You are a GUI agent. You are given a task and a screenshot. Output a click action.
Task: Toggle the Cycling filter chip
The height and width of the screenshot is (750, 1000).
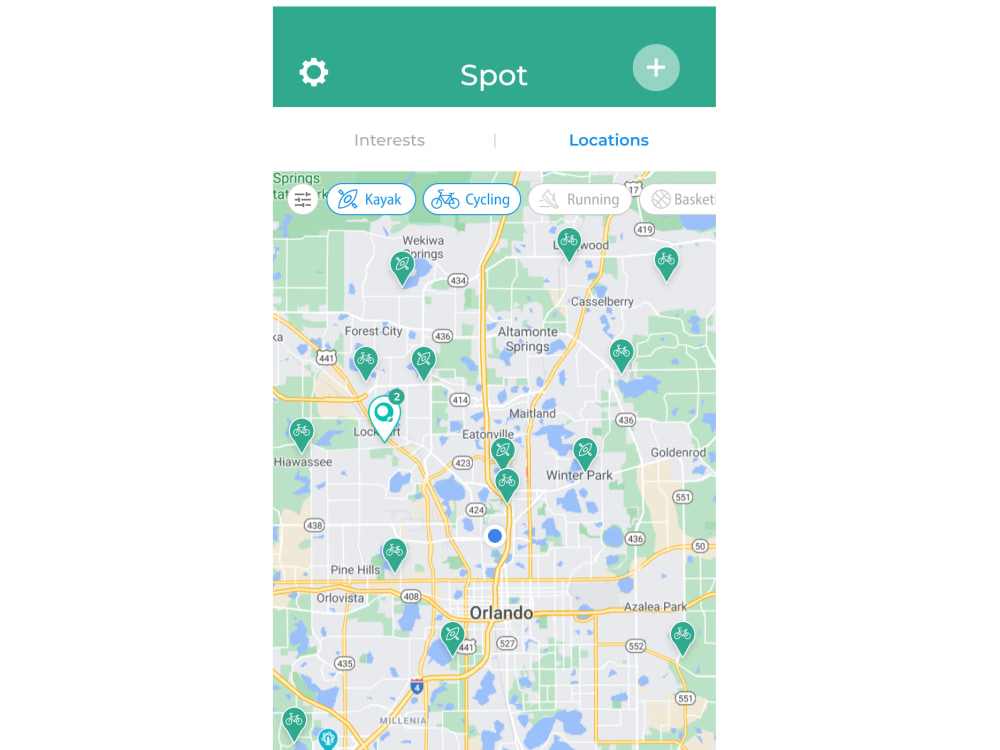pos(472,199)
